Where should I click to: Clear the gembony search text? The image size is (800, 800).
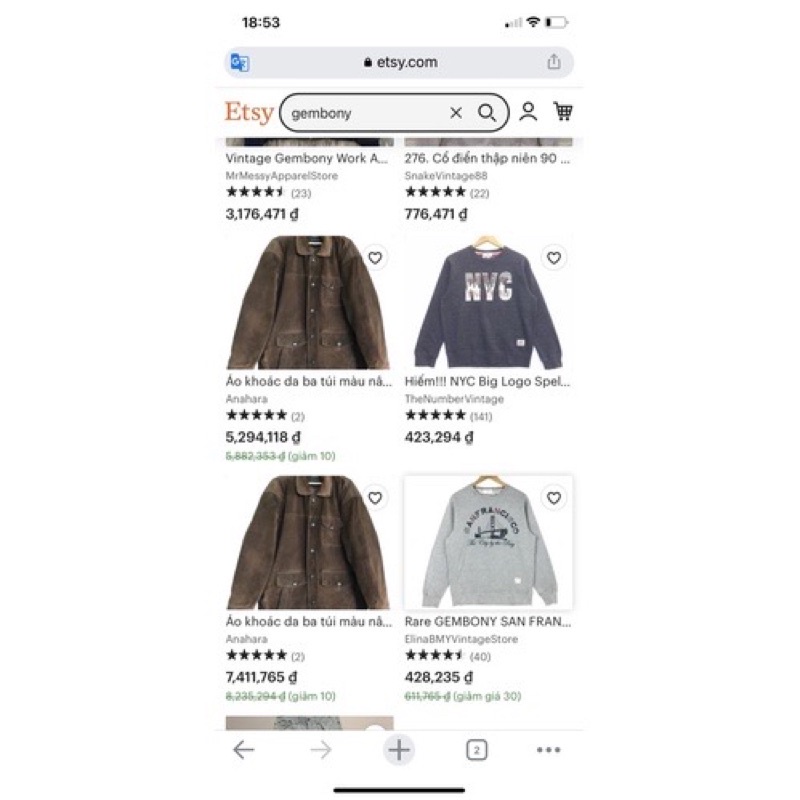click(456, 113)
